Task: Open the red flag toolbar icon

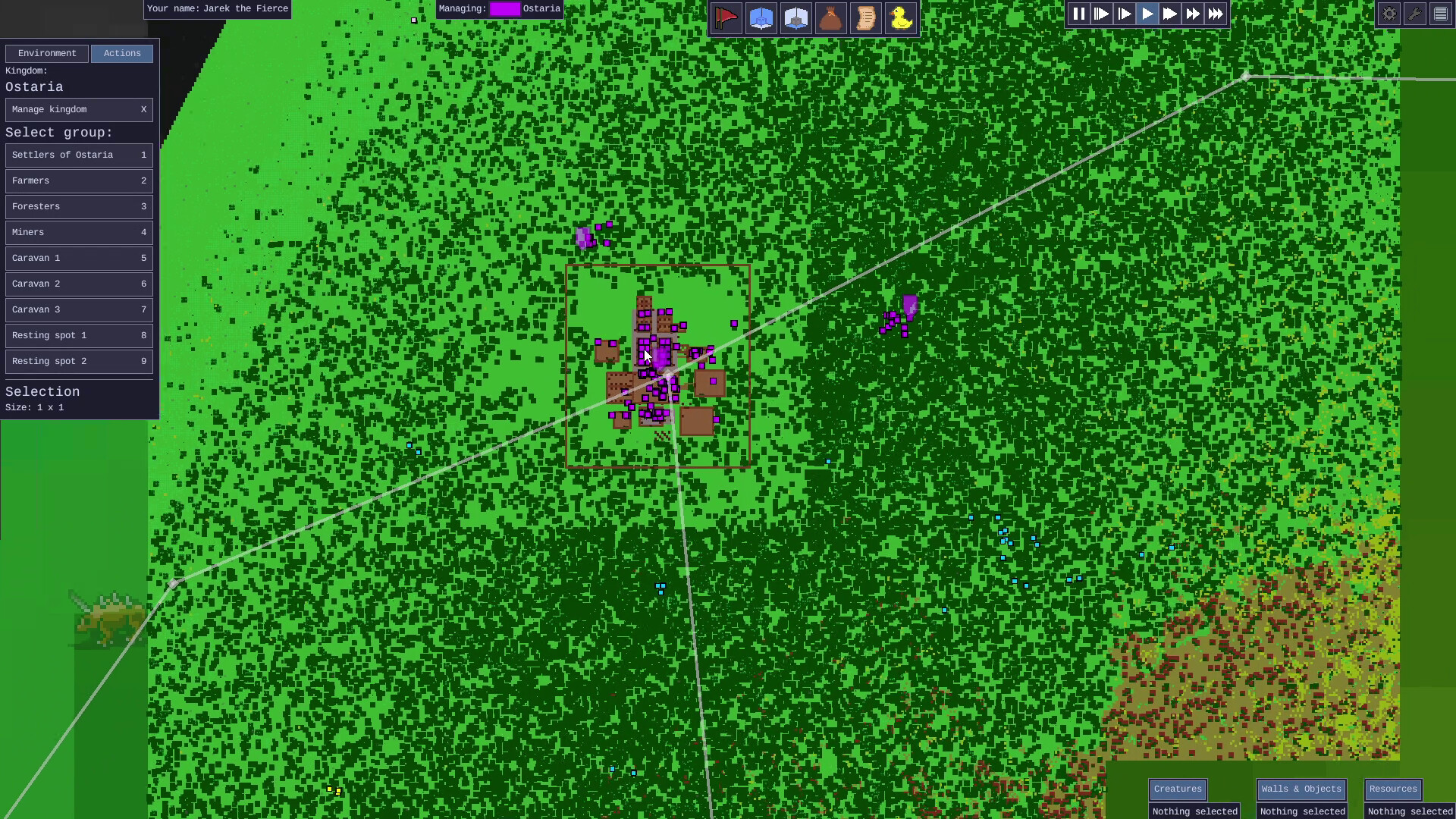Action: [x=726, y=18]
